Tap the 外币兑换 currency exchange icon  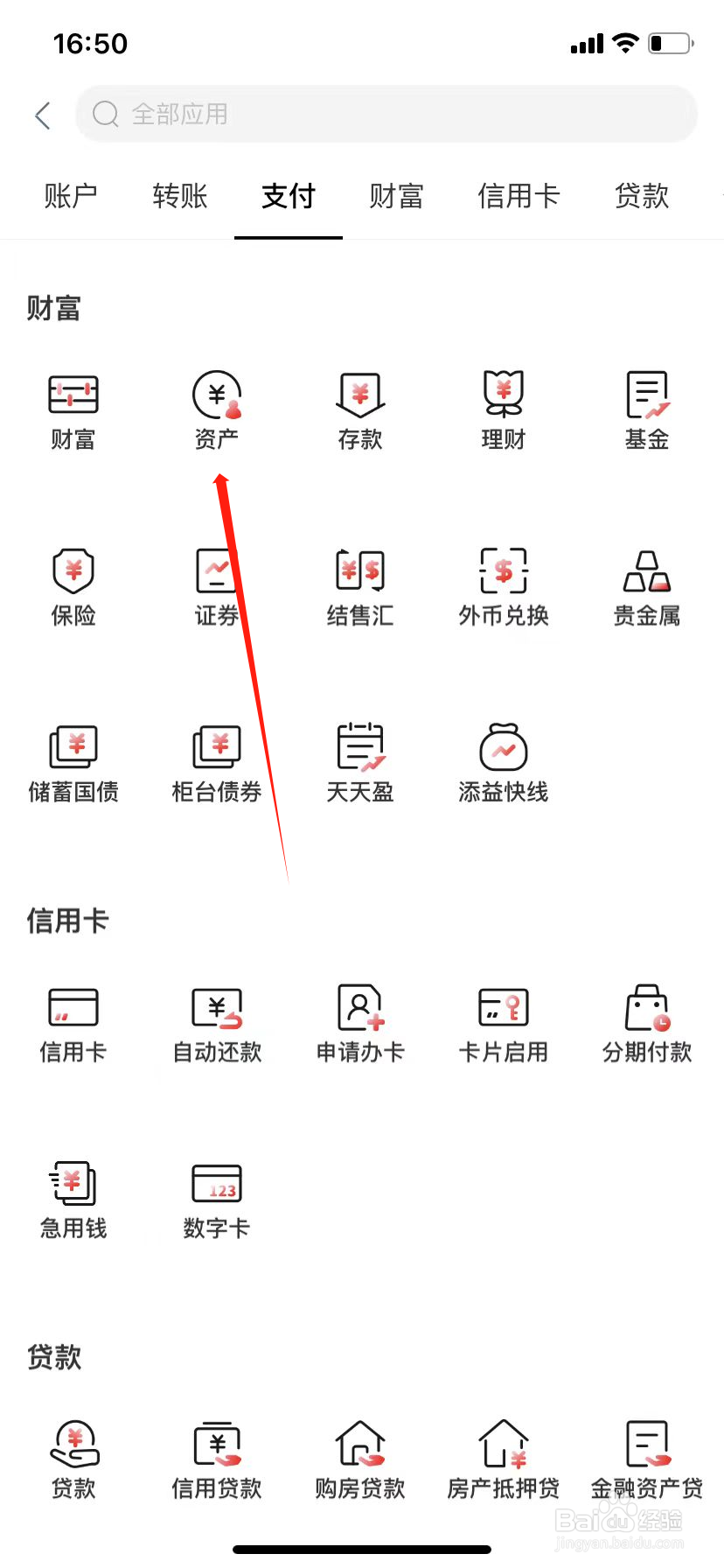[x=502, y=584]
